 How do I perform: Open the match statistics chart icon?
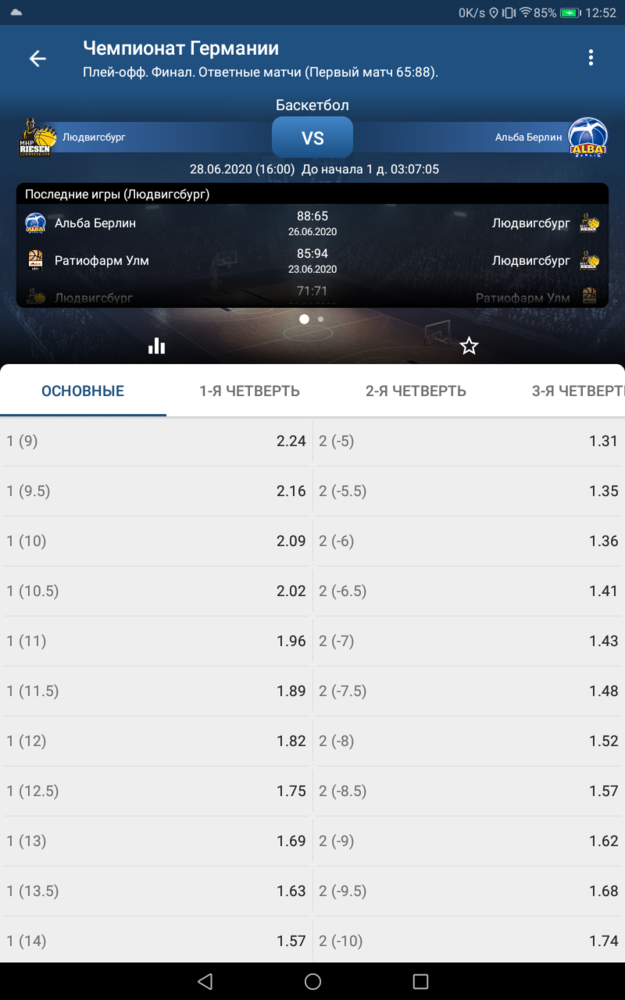[x=156, y=346]
